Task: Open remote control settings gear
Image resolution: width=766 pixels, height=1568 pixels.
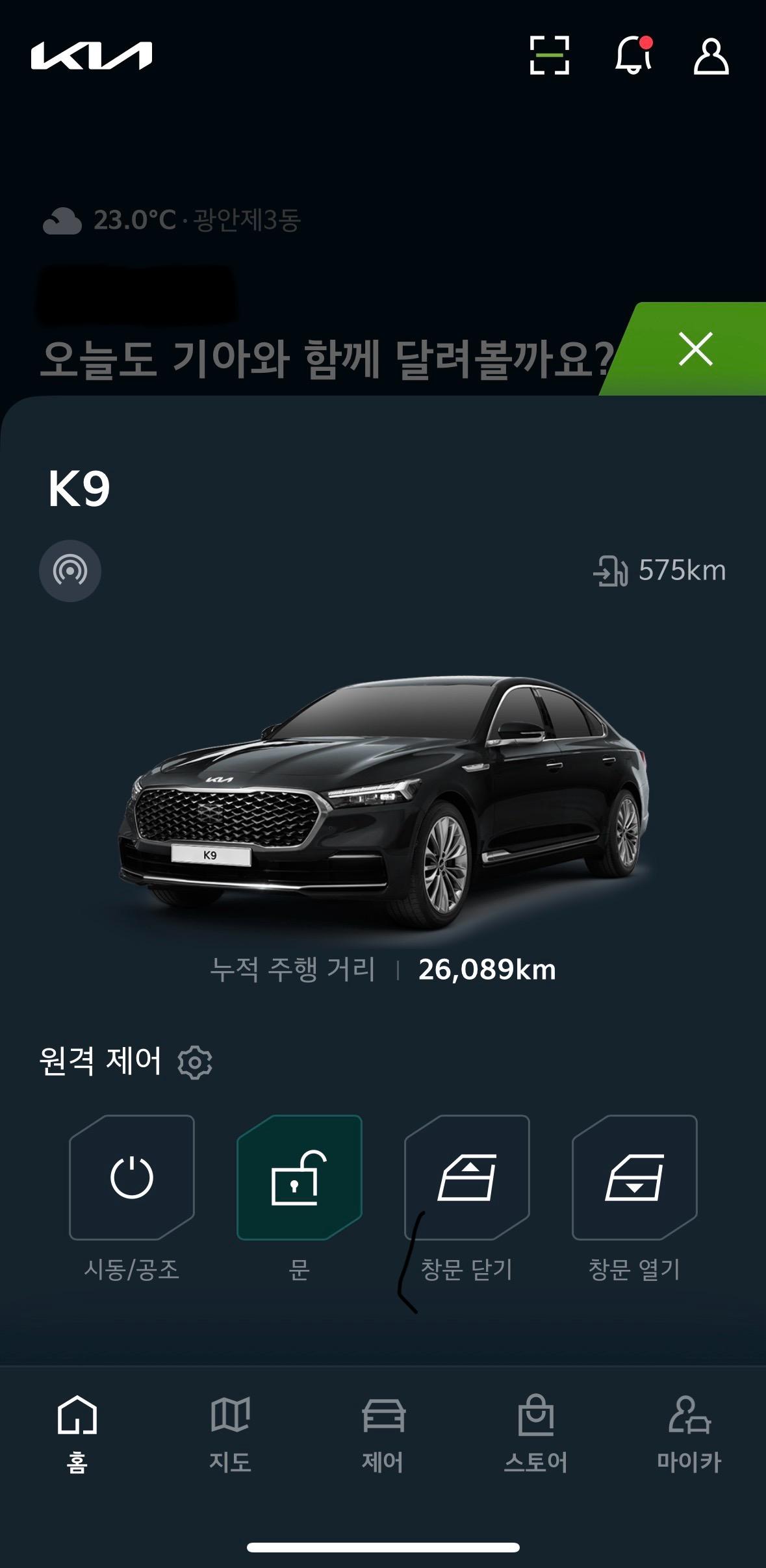Action: [x=195, y=1063]
